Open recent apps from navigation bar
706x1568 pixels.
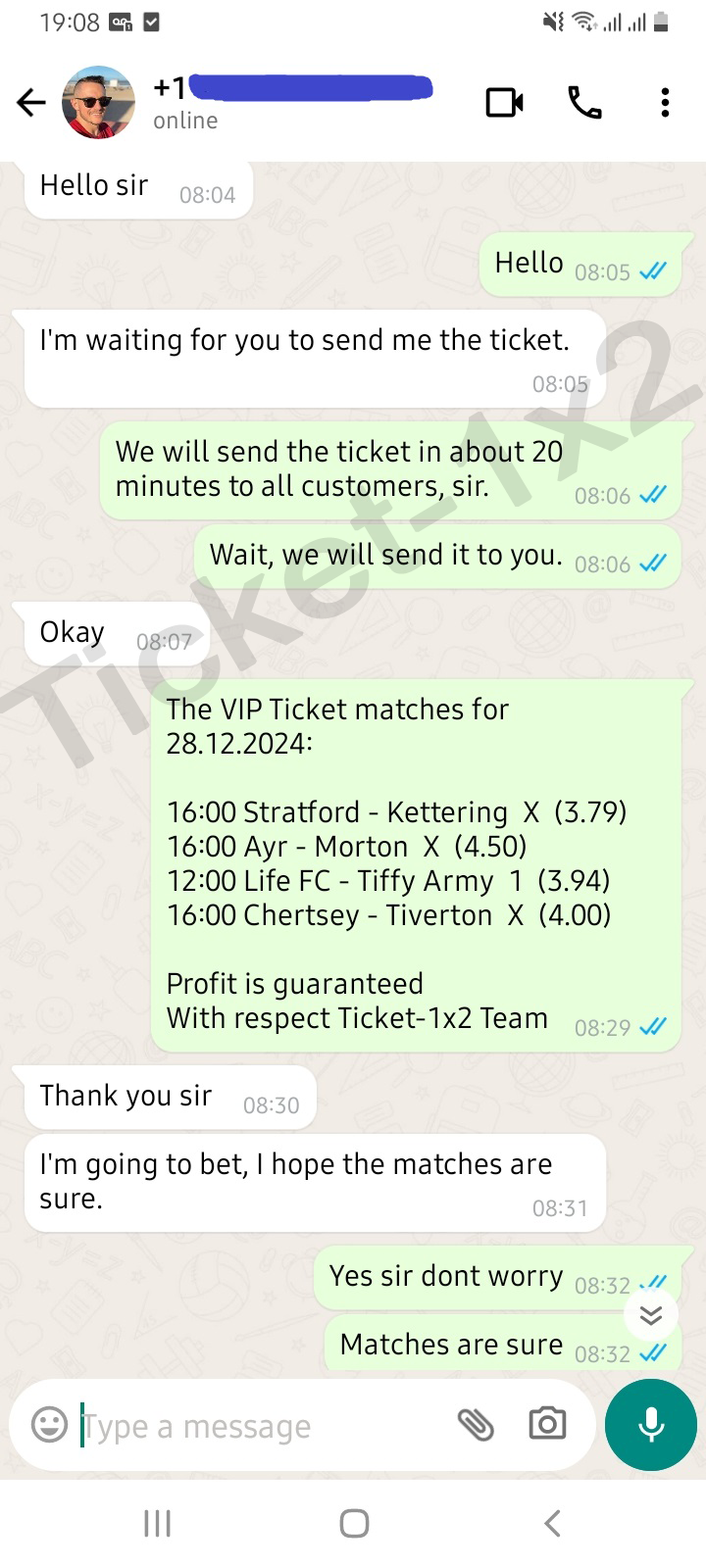point(157,1523)
